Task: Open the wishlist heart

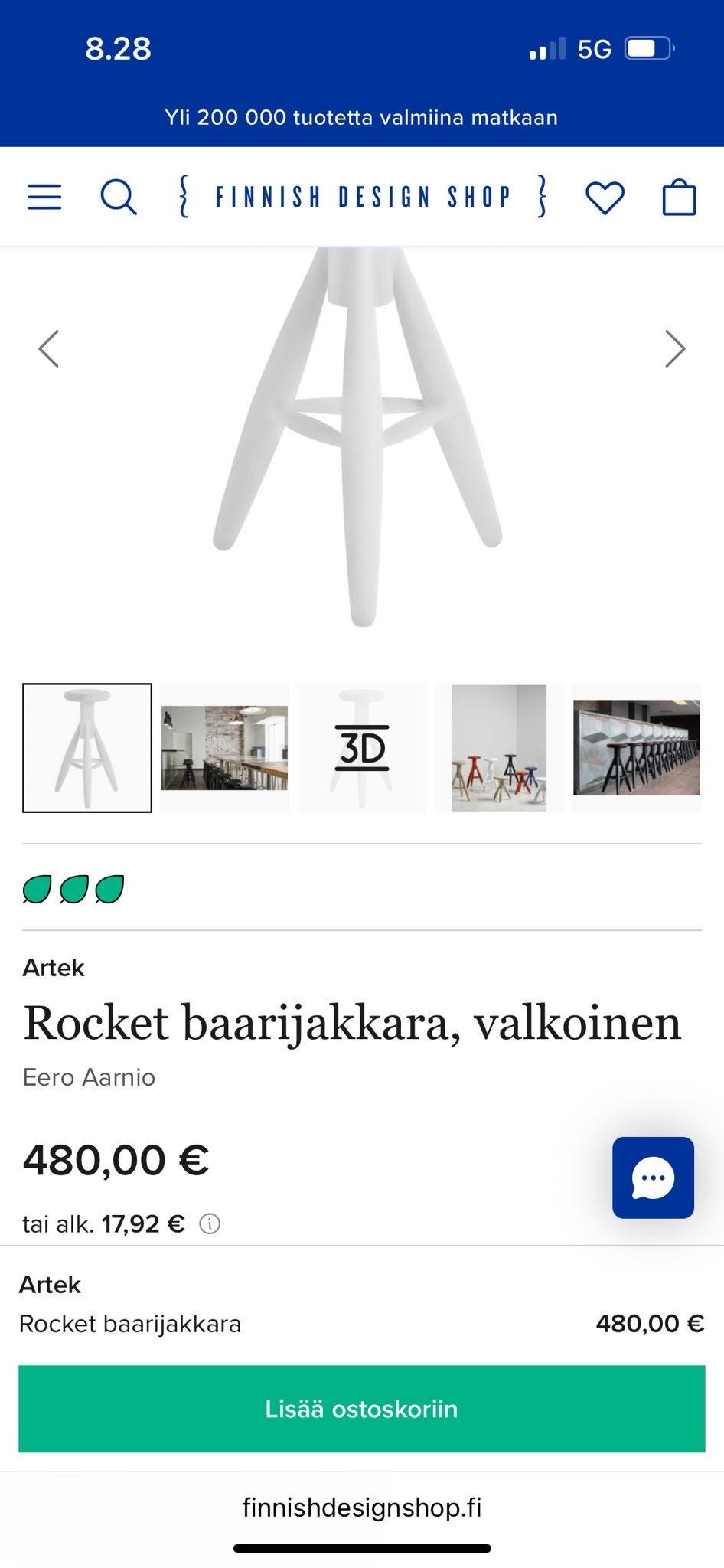Action: (x=605, y=198)
